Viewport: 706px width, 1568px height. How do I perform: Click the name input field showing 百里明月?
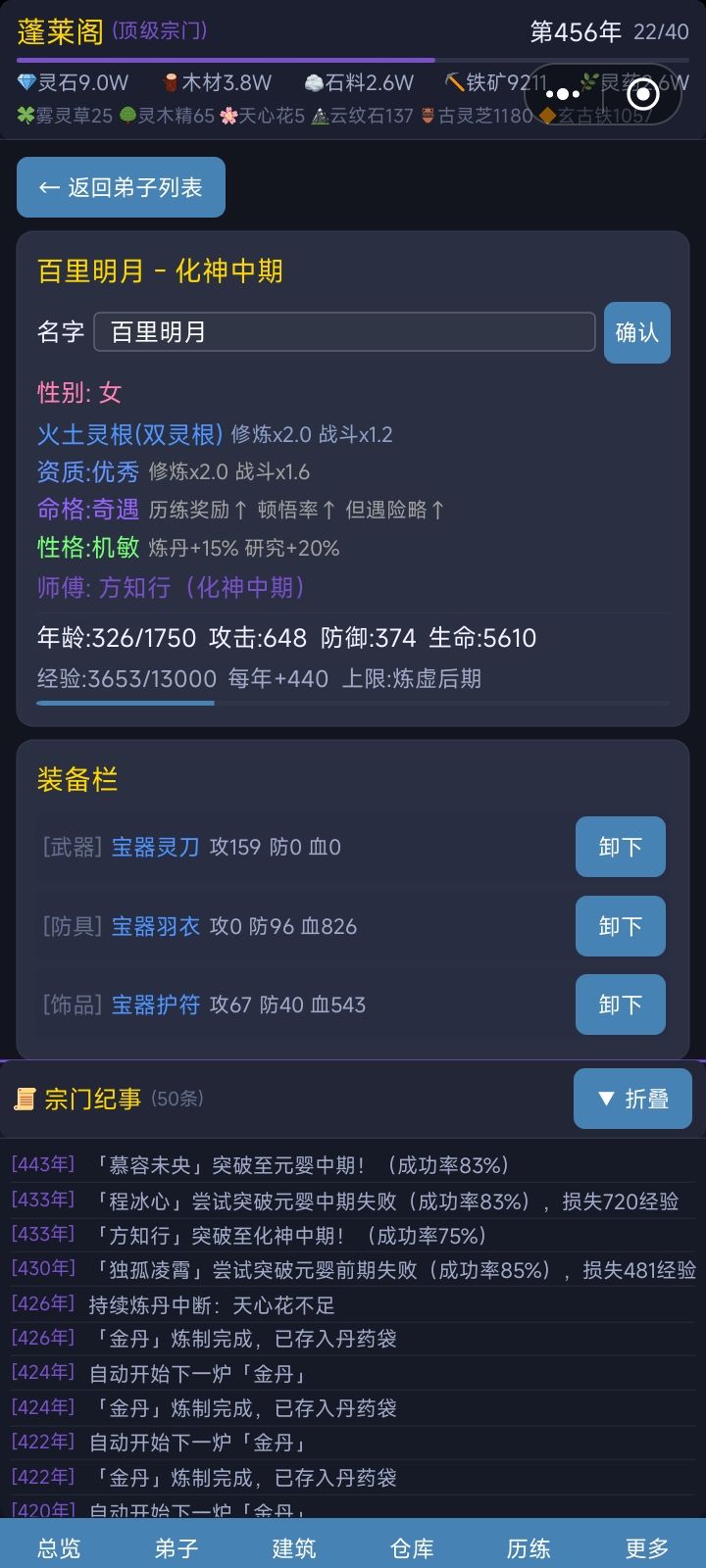(343, 333)
